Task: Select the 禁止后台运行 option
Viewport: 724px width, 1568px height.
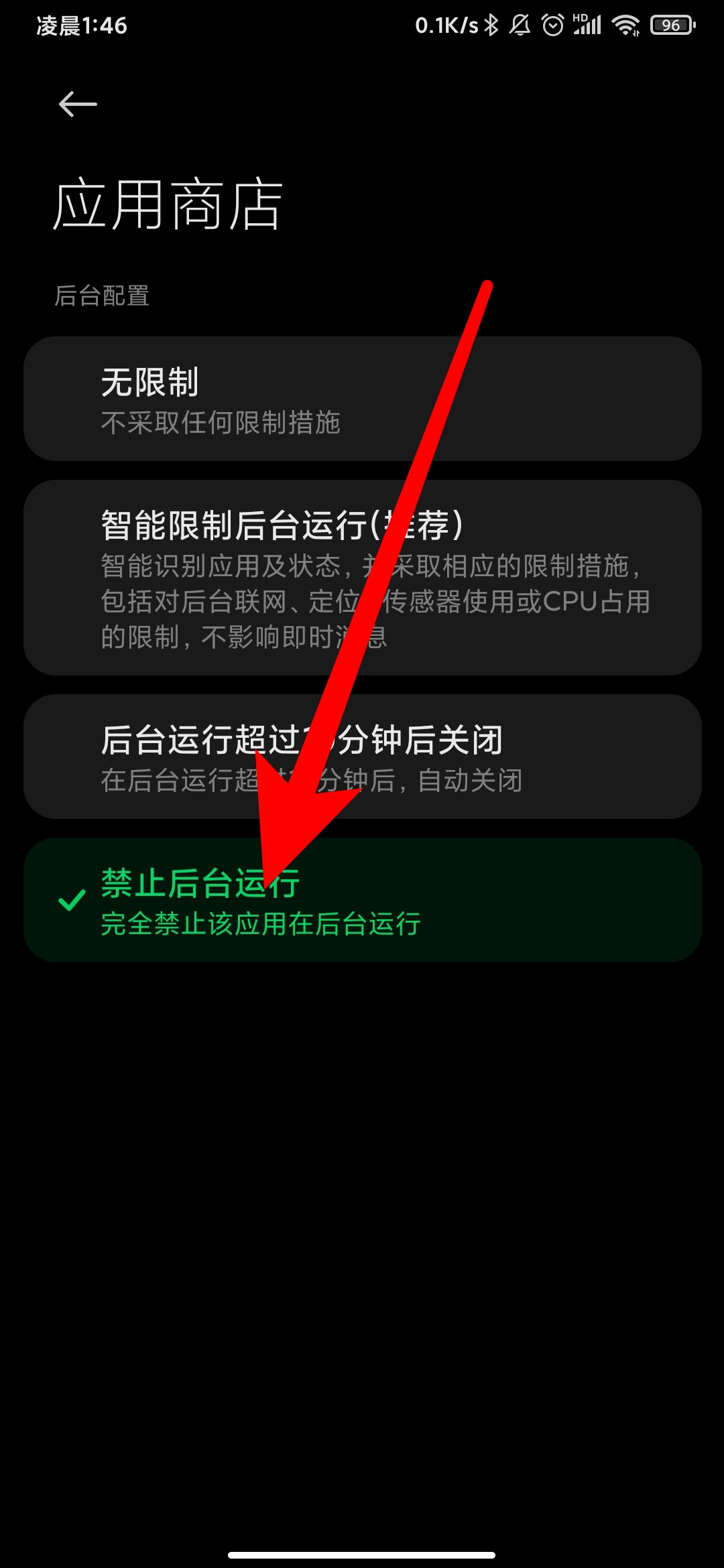Action: [362, 900]
